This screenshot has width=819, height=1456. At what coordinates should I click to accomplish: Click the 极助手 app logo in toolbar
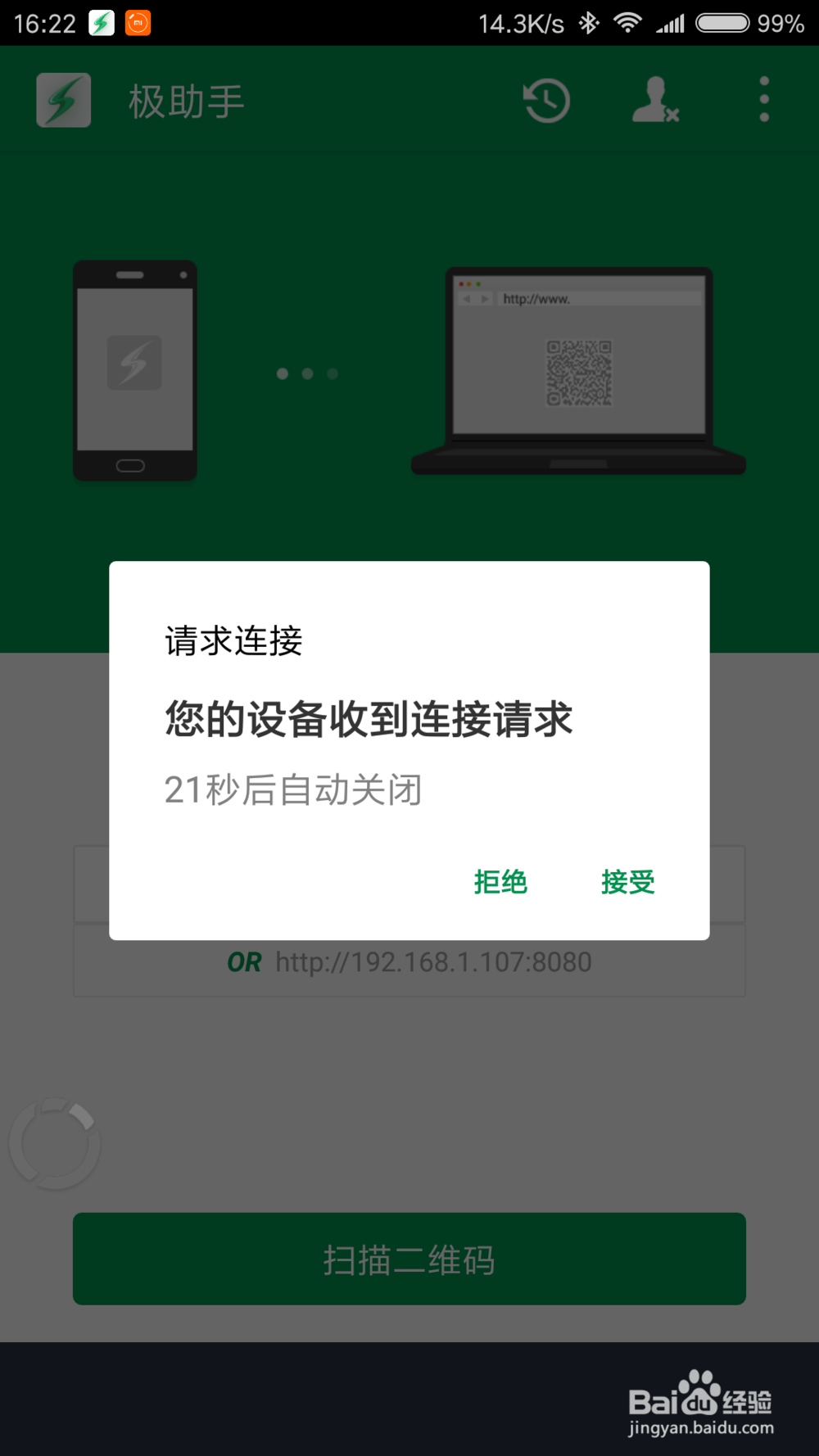coord(64,99)
